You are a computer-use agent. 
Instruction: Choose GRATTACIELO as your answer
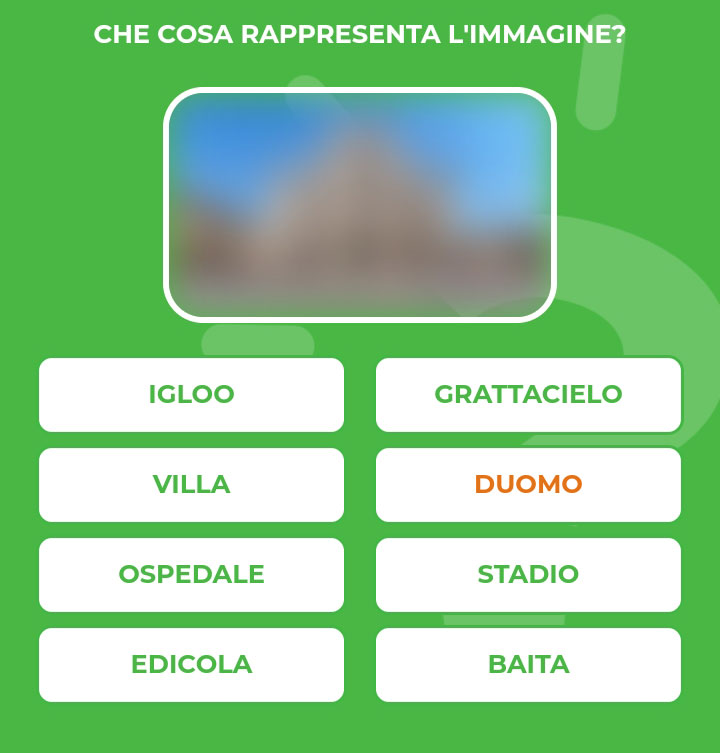point(528,396)
